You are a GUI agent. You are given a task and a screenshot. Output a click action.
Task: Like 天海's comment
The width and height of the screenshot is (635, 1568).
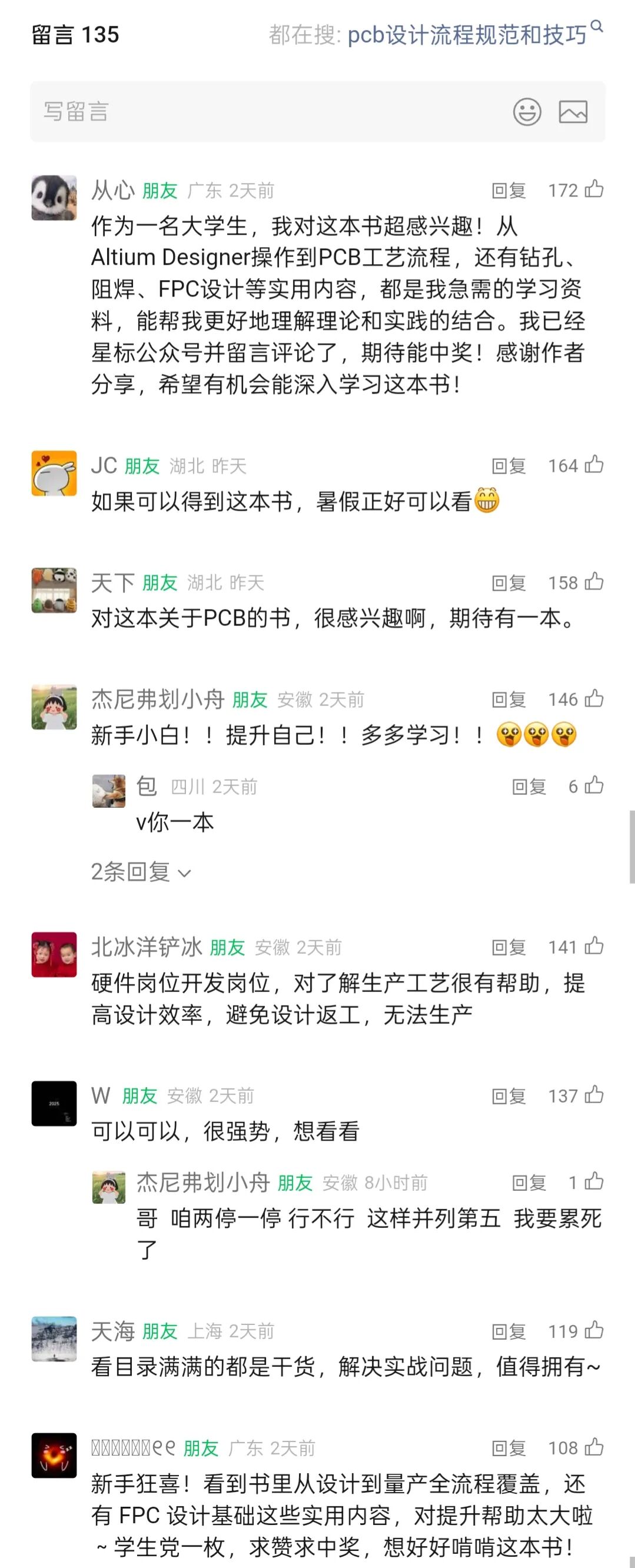594,1331
